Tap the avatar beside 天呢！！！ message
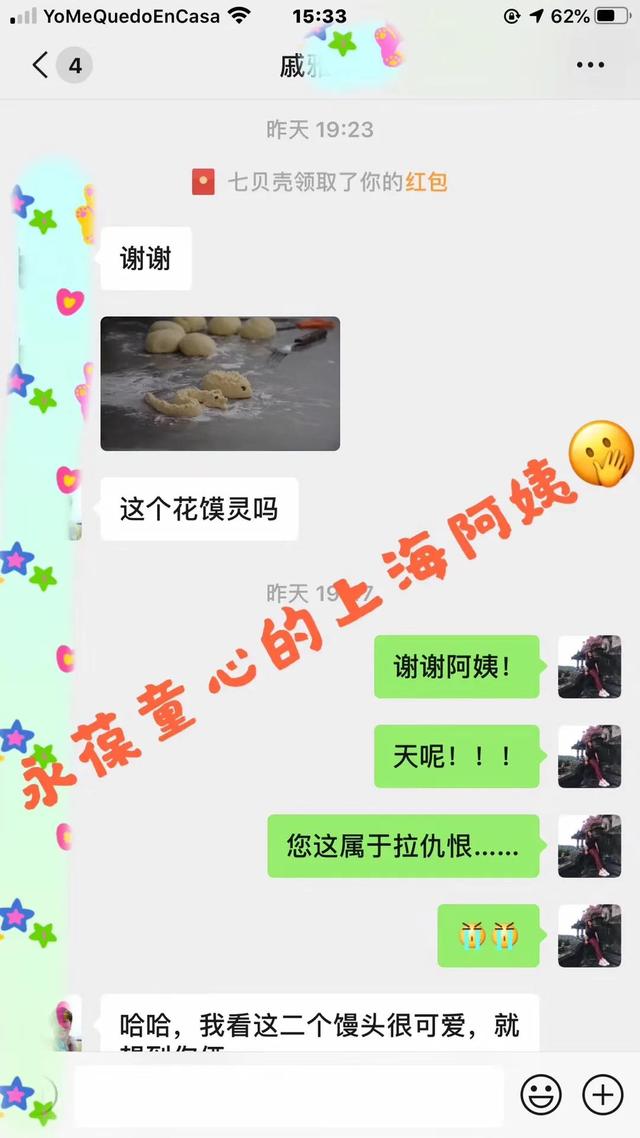Screen dimensions: 640x1138 [589, 756]
